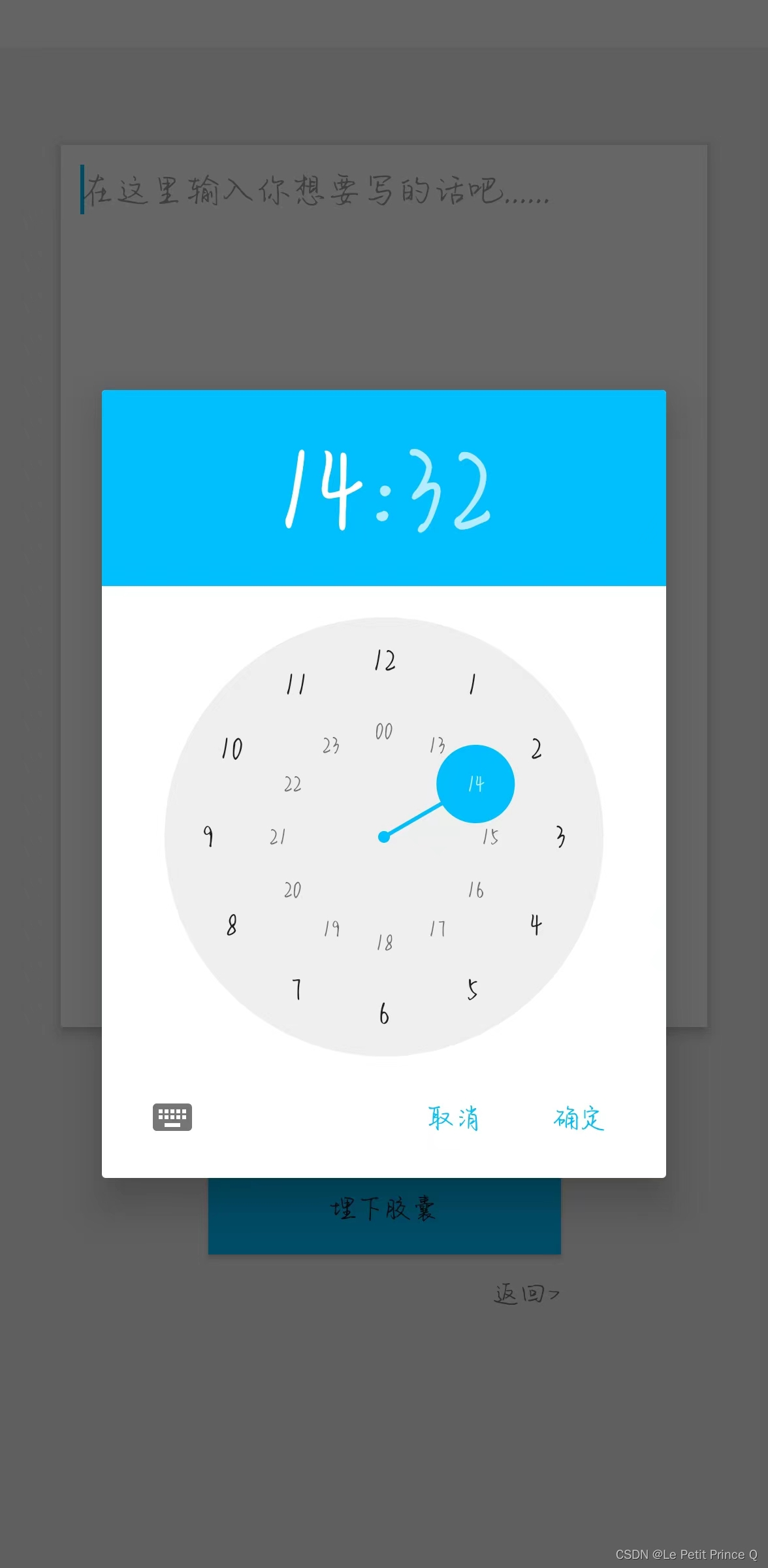Image resolution: width=768 pixels, height=1568 pixels.
Task: Select the hour field 14 in header
Action: click(324, 489)
